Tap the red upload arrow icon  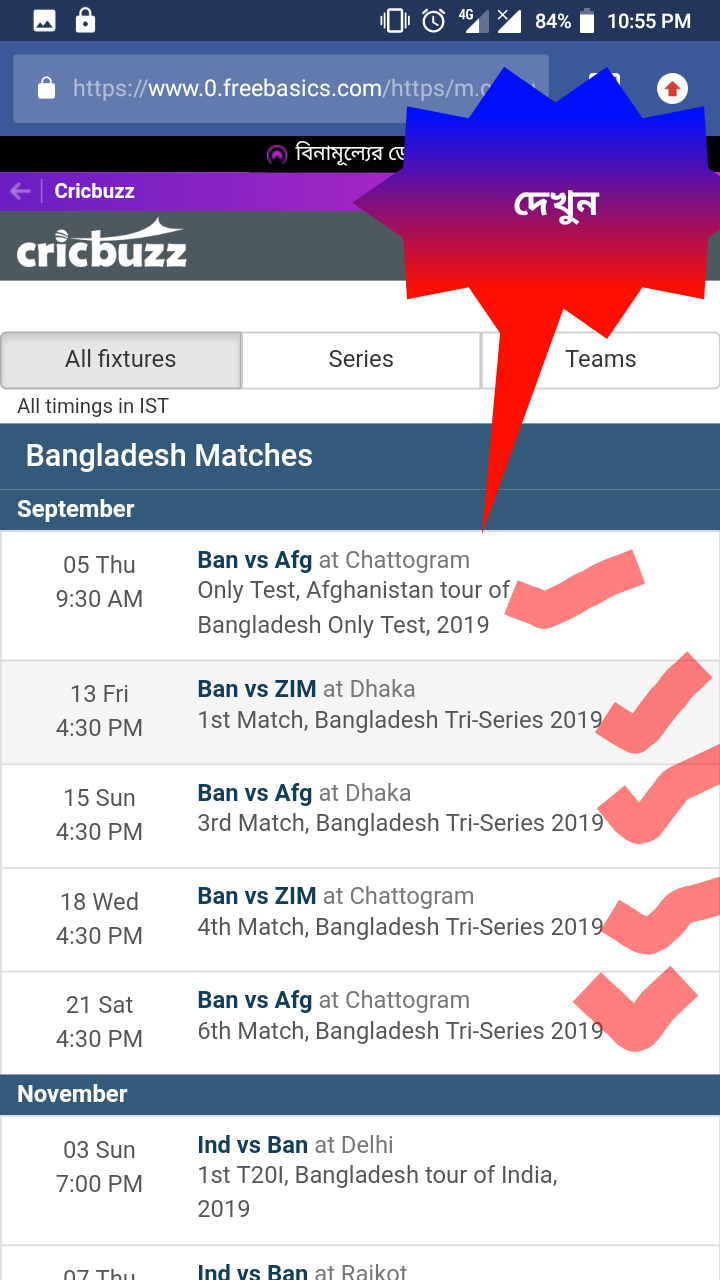coord(672,89)
